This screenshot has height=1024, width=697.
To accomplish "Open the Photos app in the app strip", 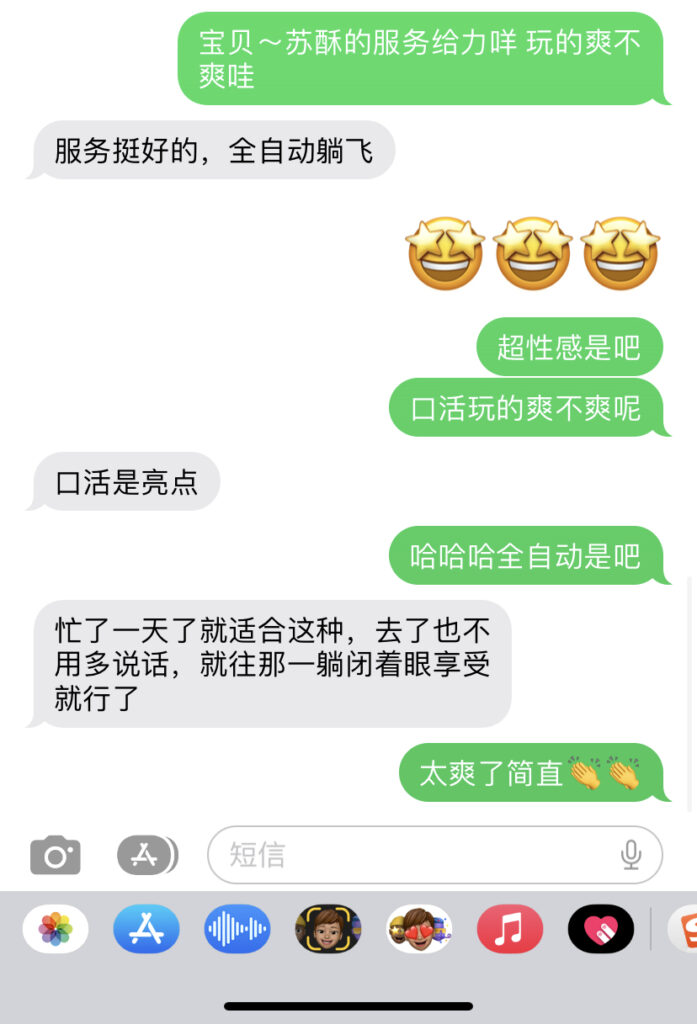I will point(56,929).
